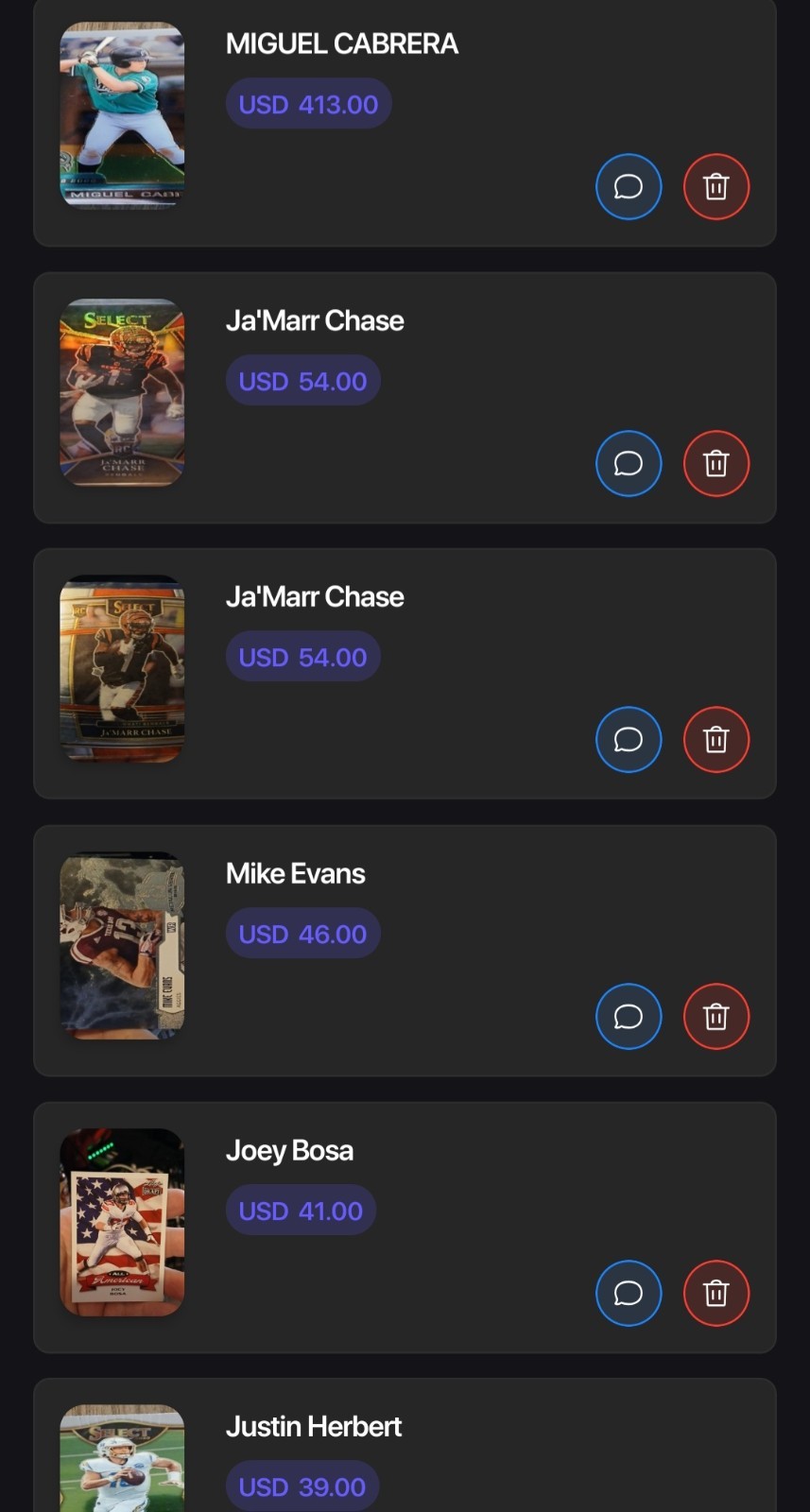Open chat for the Miguel Cabrera card
This screenshot has height=1512, width=810.
[x=629, y=187]
